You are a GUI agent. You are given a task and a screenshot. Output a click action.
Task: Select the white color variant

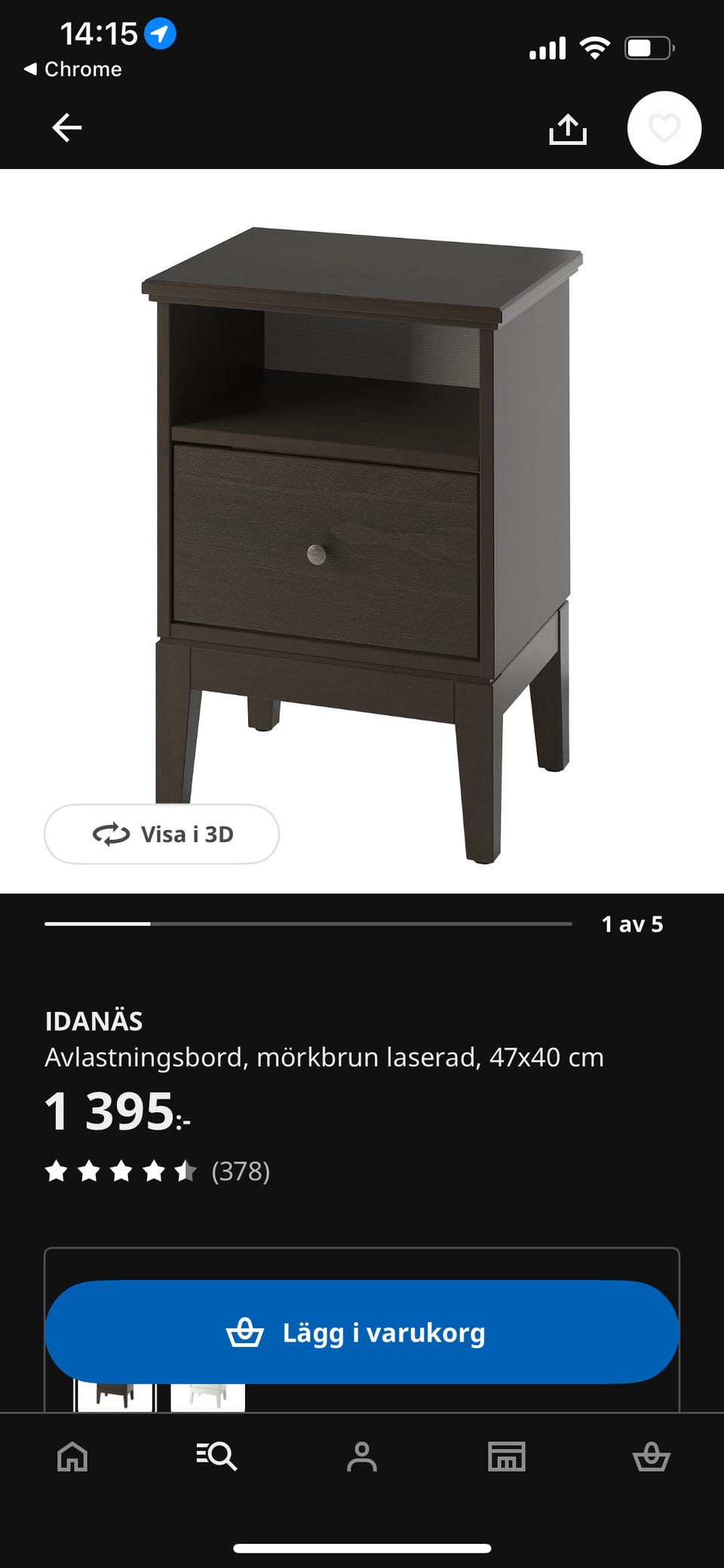tap(208, 1396)
